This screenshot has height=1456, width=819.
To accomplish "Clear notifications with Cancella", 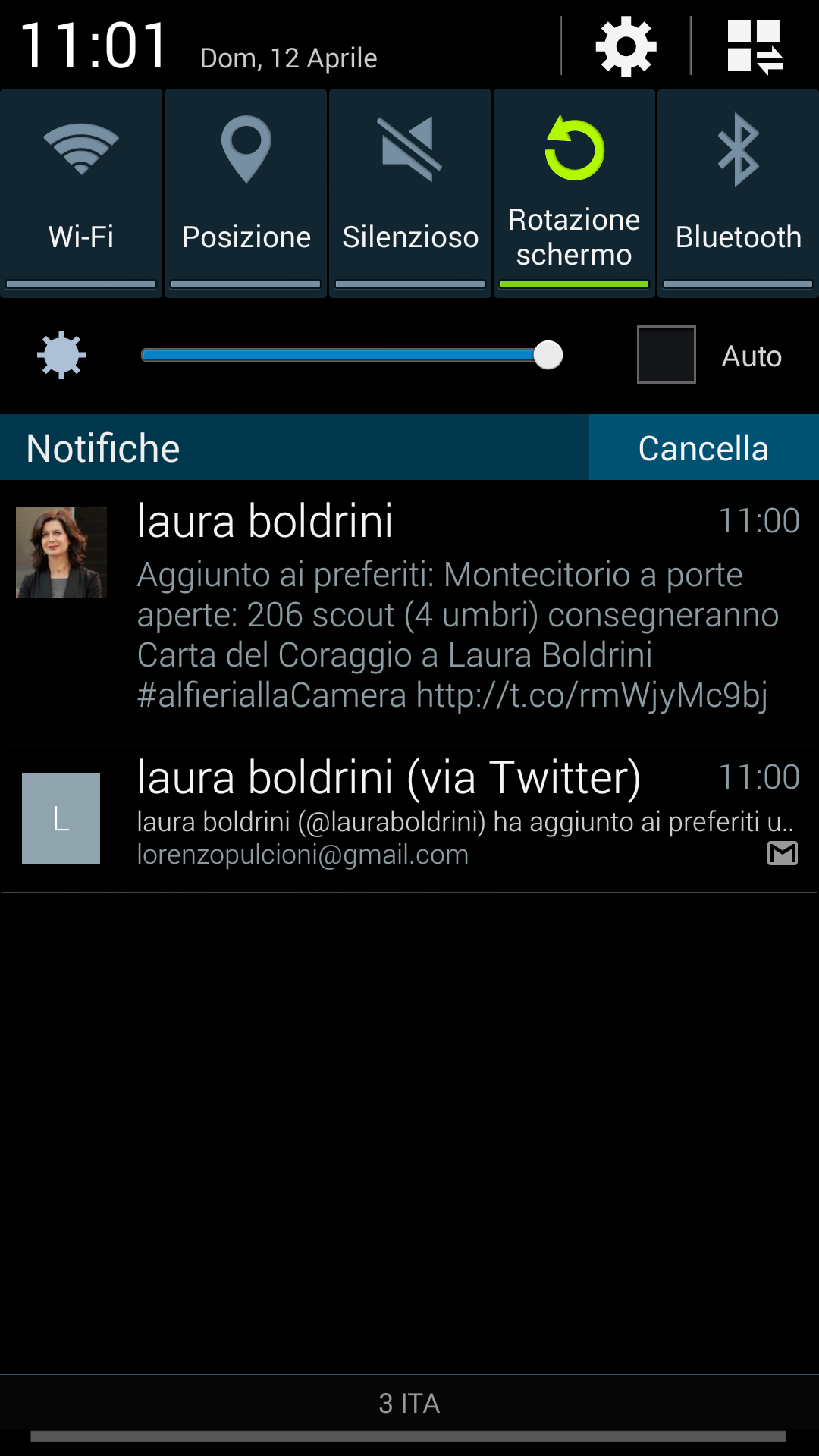I will (703, 448).
